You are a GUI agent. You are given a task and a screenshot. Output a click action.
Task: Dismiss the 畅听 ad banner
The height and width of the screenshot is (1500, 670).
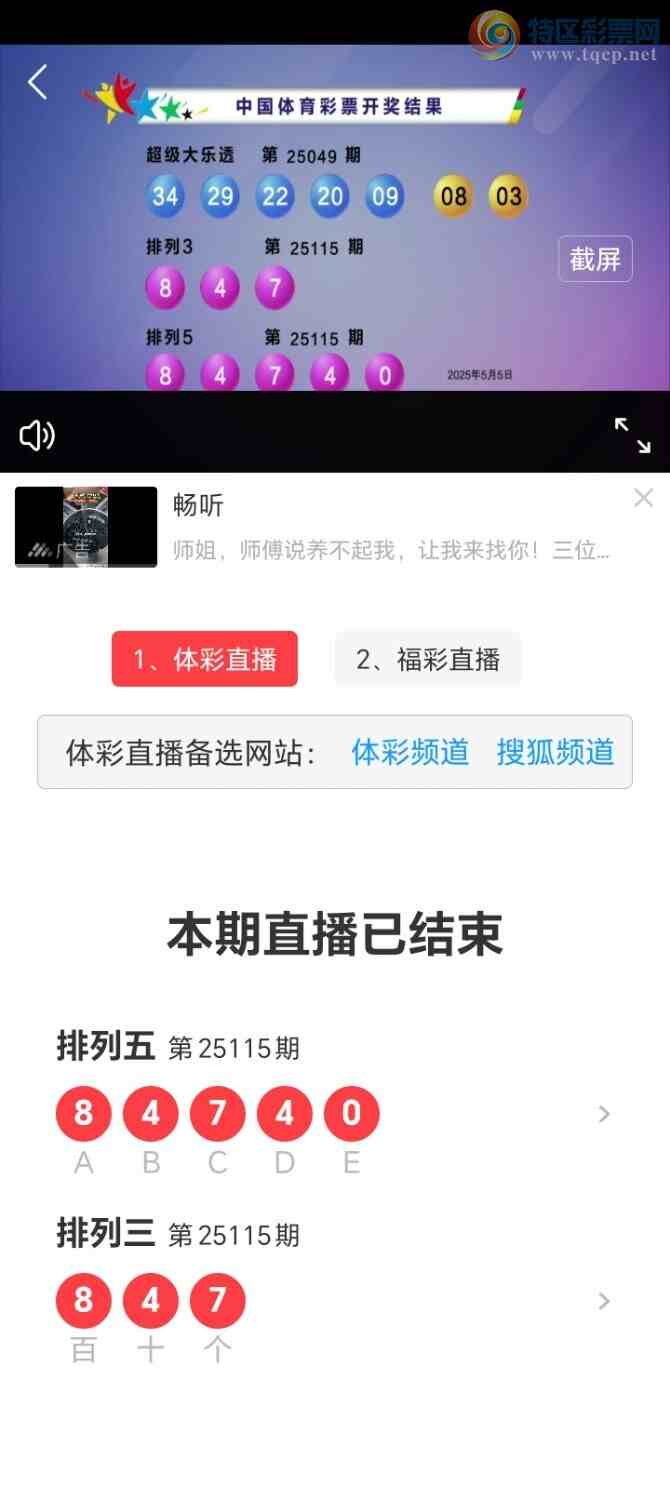[643, 498]
